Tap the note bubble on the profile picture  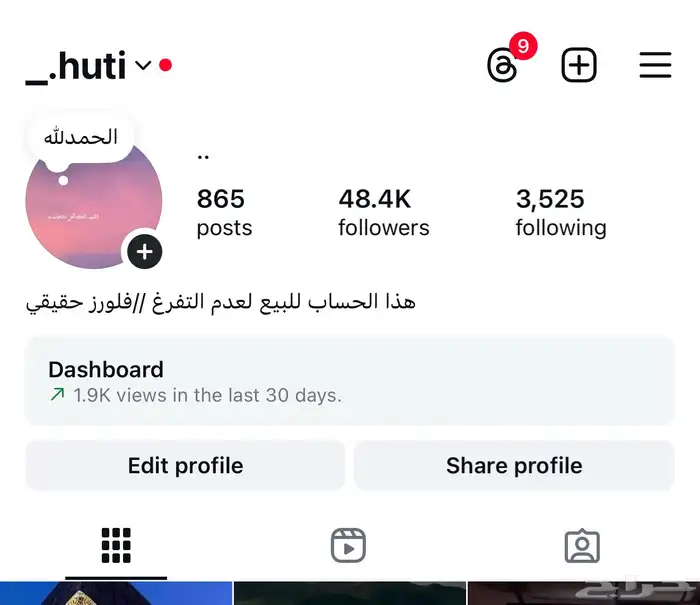[x=81, y=138]
